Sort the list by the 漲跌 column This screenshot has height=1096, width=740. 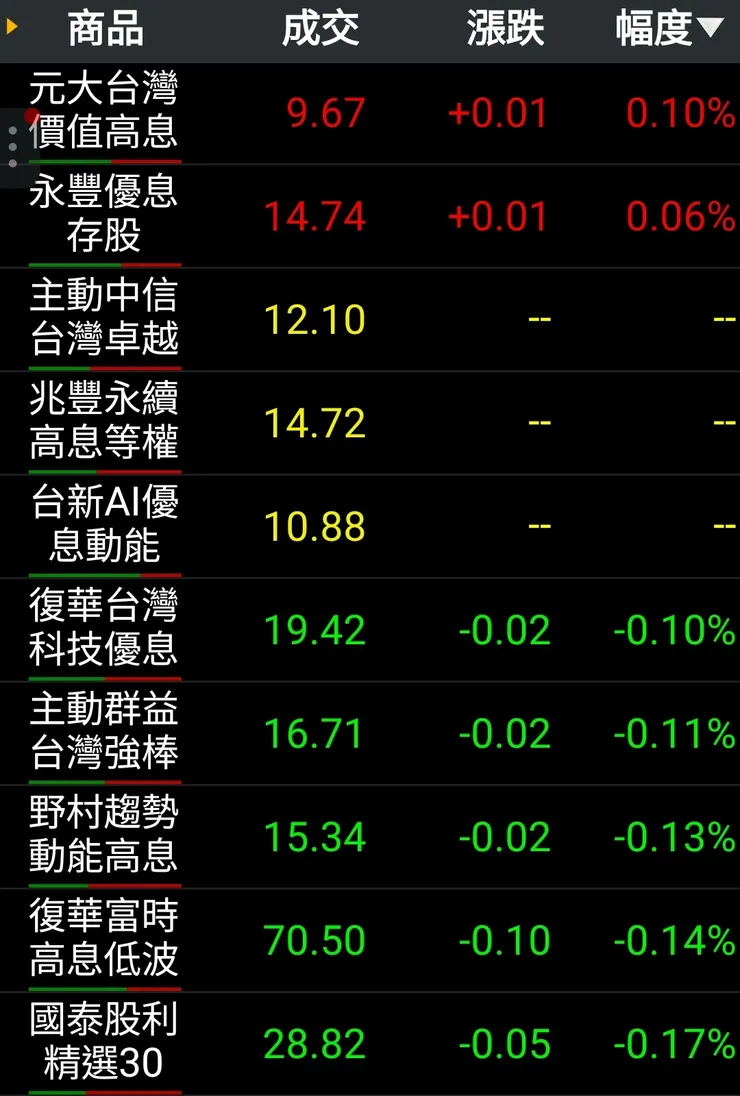pyautogui.click(x=506, y=28)
